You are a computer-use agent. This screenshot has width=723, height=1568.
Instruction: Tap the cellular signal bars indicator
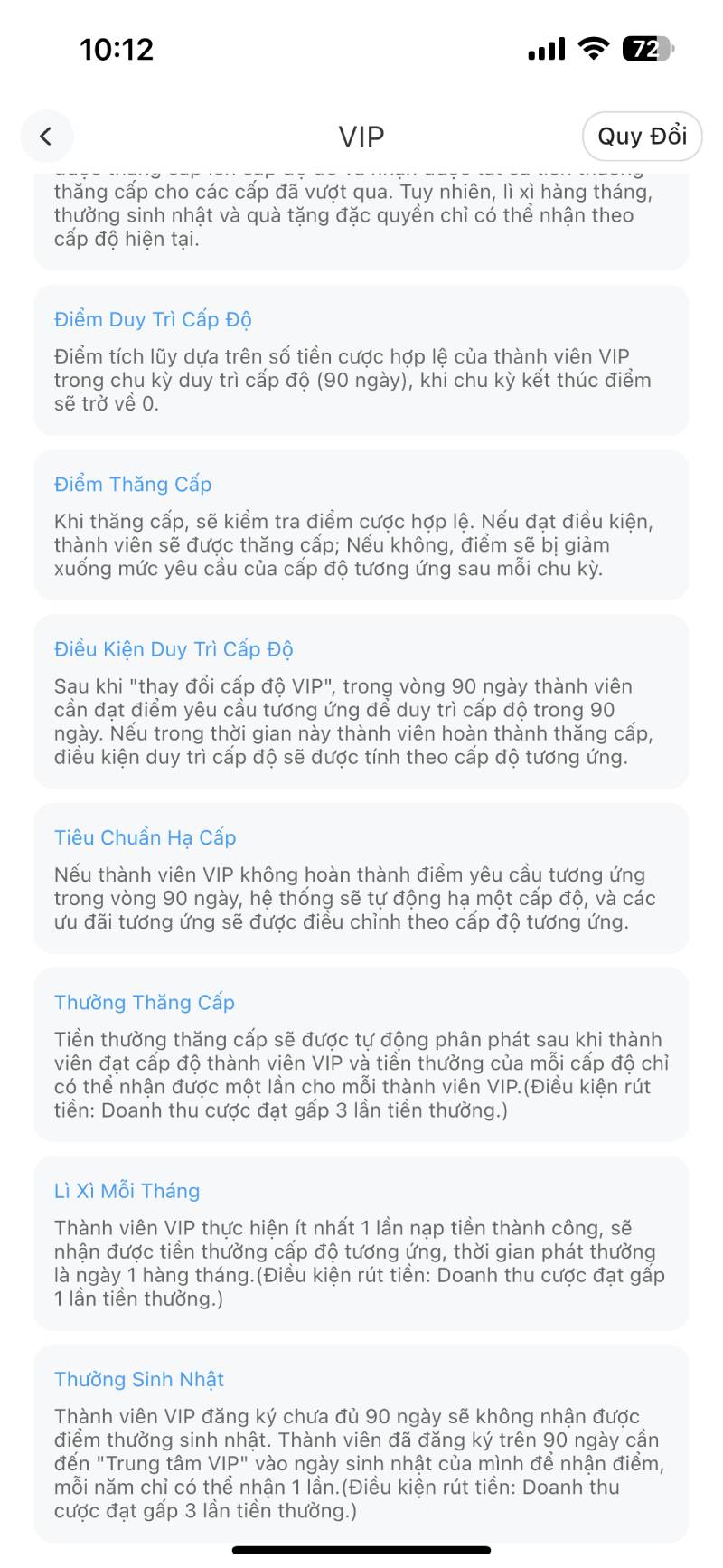pos(546,49)
